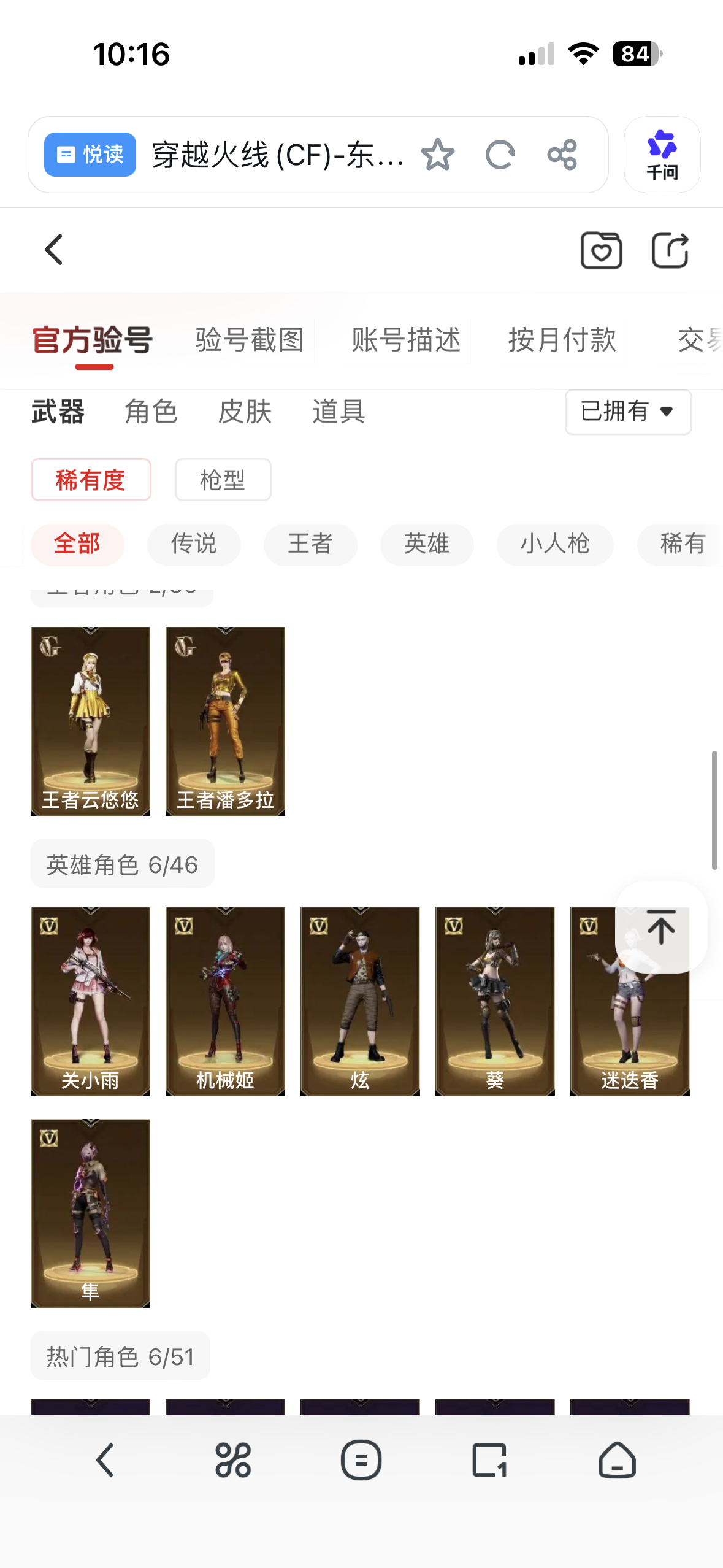The height and width of the screenshot is (1568, 723).
Task: Open the 按月付款 tab
Action: [x=562, y=340]
